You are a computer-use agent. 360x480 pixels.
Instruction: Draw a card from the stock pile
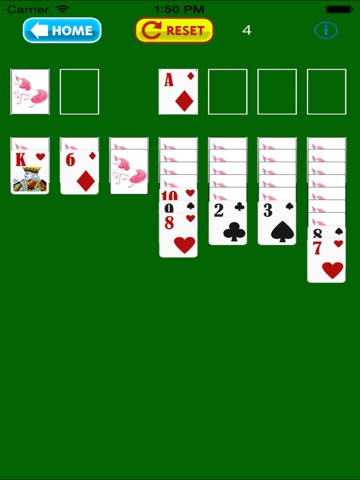30,92
